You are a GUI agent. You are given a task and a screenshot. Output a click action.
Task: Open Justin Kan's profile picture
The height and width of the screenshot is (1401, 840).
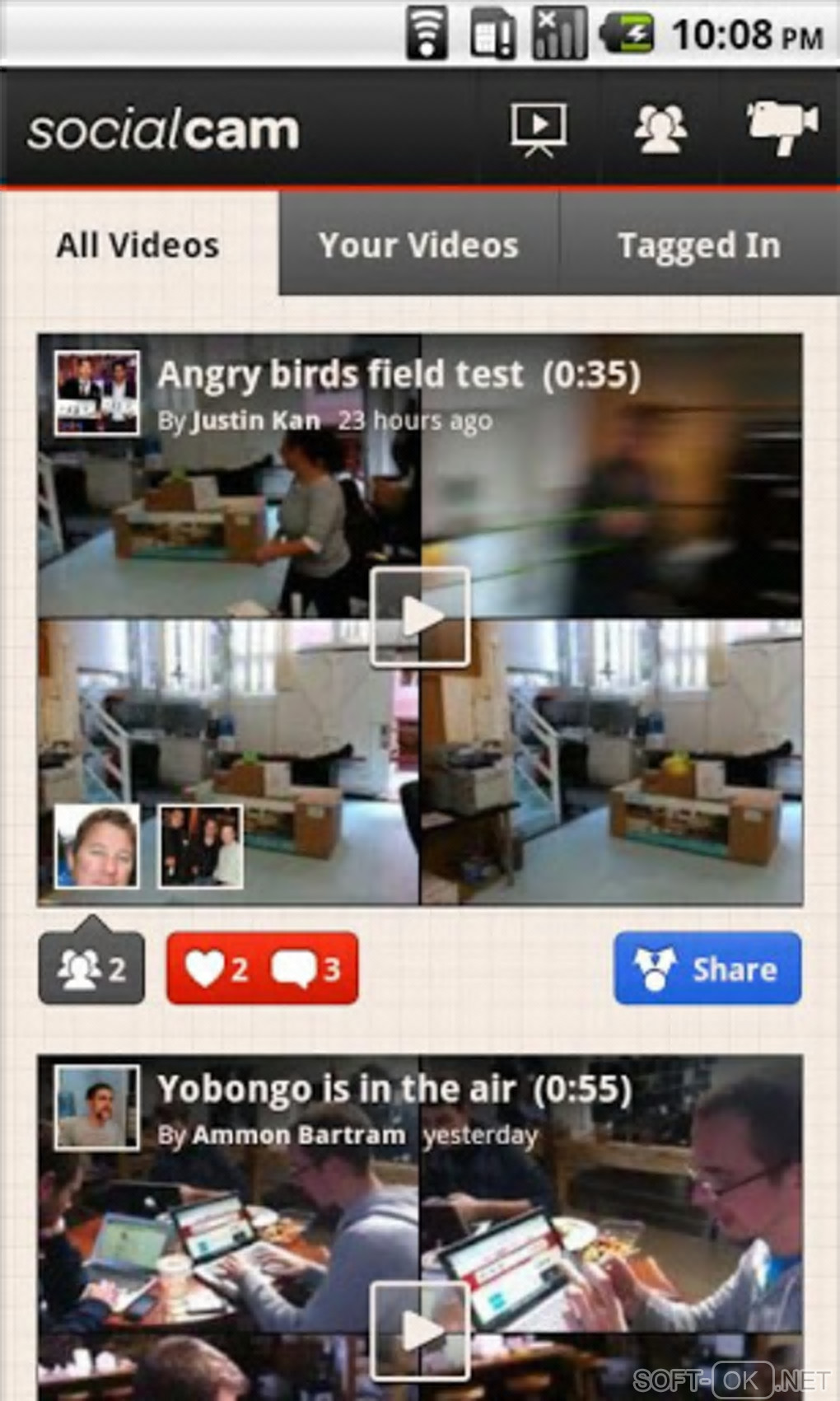(96, 393)
